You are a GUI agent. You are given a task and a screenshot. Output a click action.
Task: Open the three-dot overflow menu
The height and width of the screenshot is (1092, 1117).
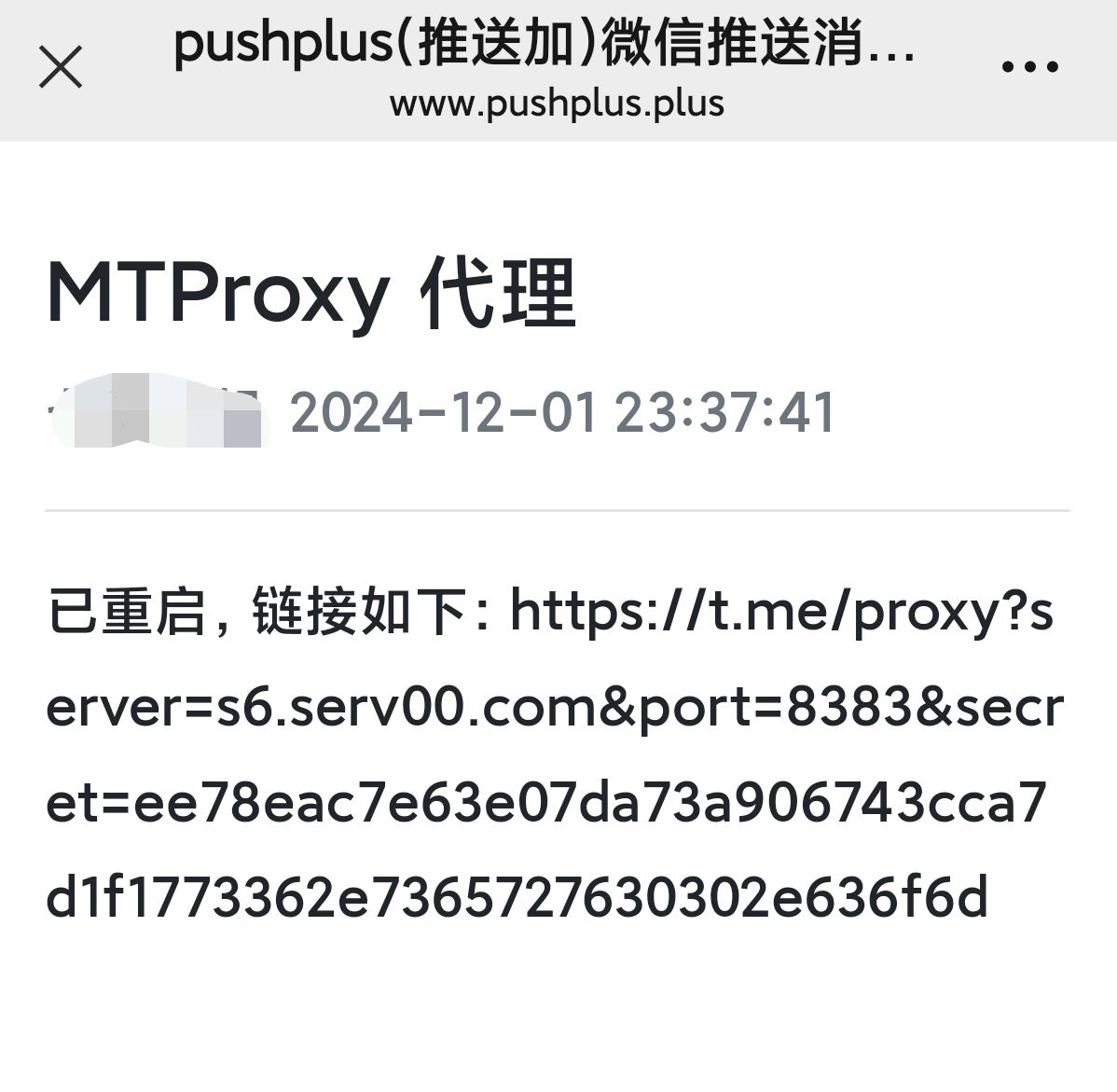(x=1029, y=67)
